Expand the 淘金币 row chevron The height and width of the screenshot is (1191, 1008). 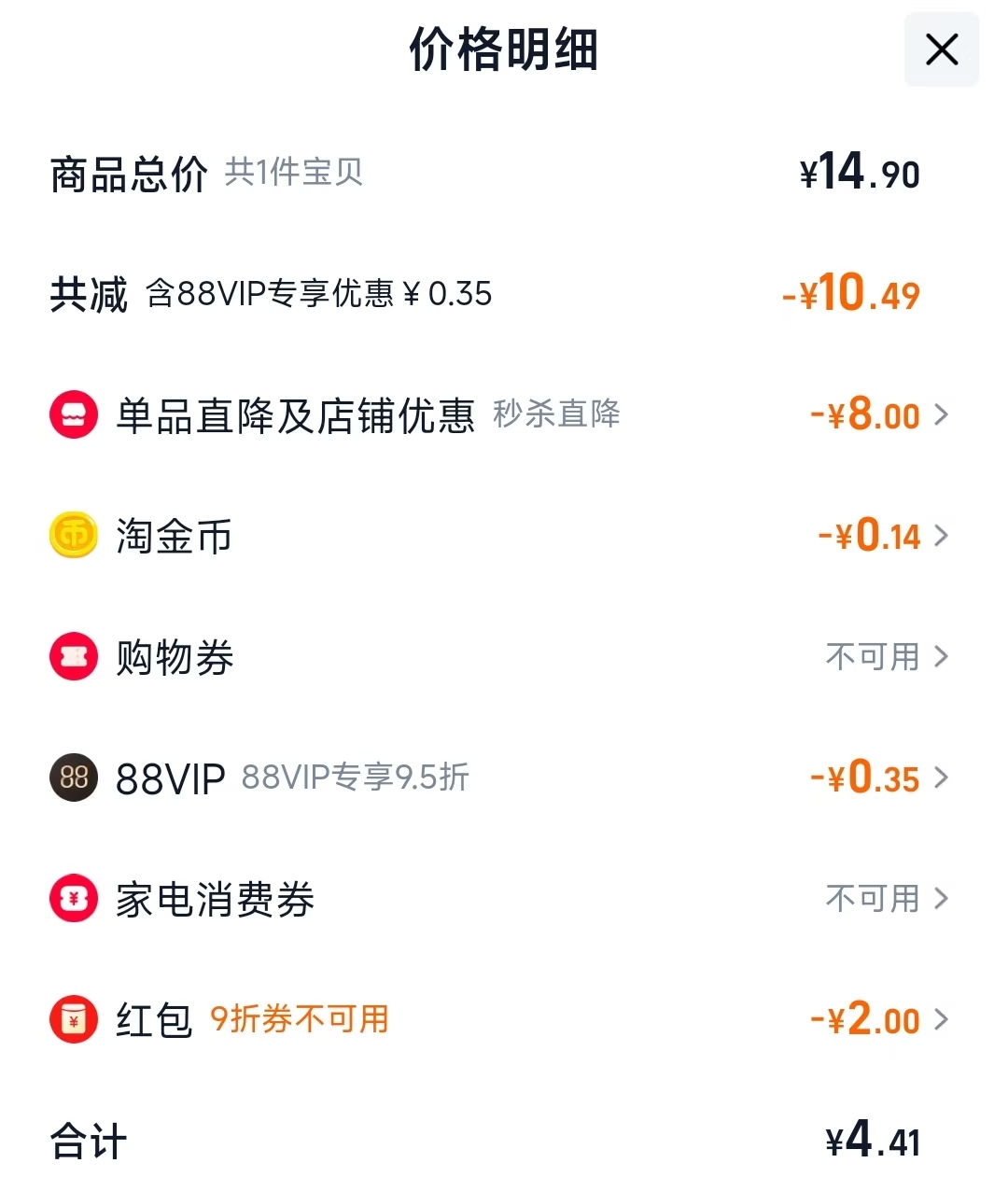pyautogui.click(x=945, y=536)
